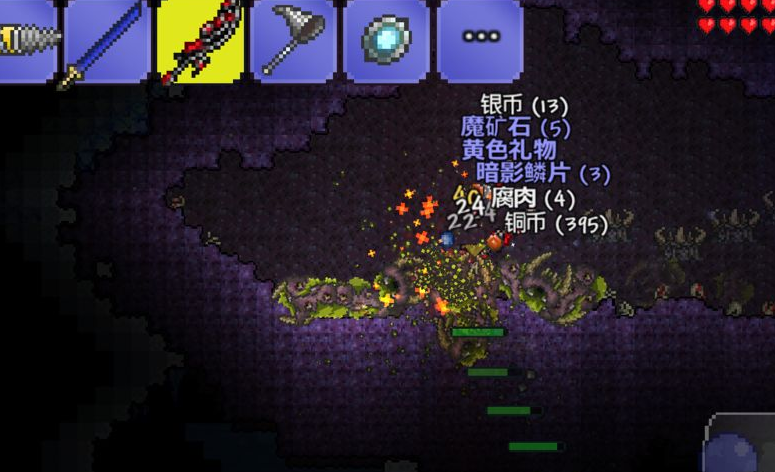This screenshot has height=472, width=775.
Task: Select the blue sword hotbar slot
Action: tap(105, 42)
